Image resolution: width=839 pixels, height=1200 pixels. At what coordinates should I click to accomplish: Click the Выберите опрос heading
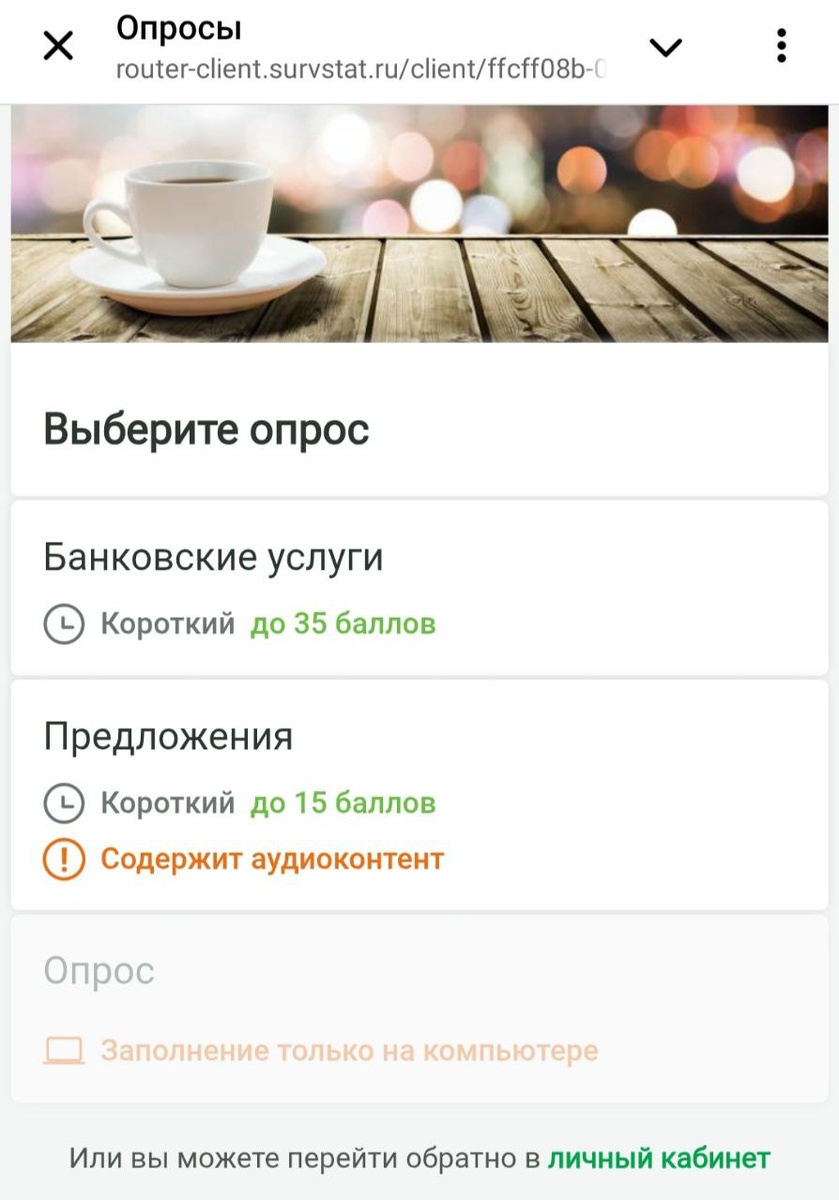[205, 430]
